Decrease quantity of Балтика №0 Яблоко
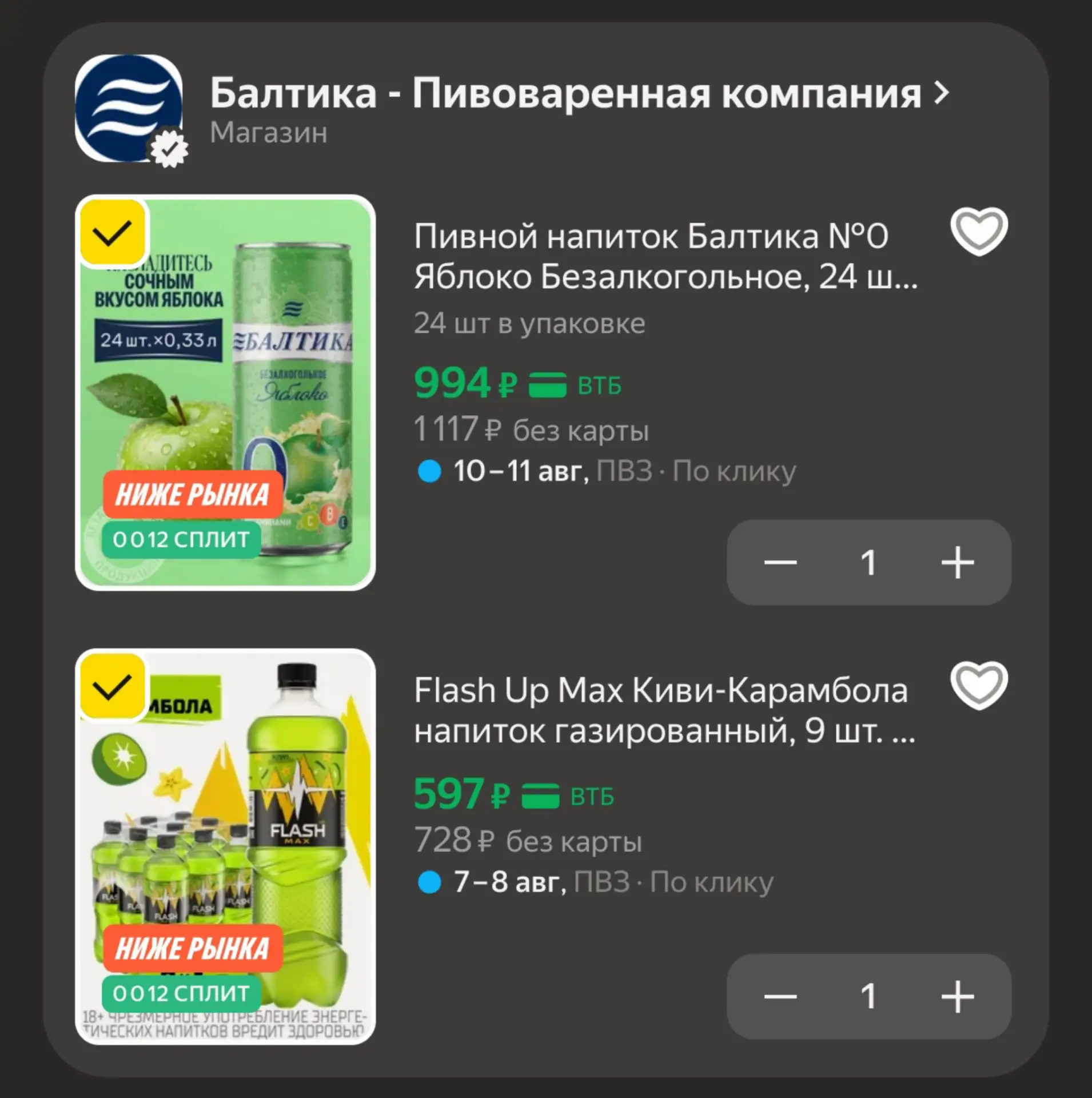 click(780, 562)
